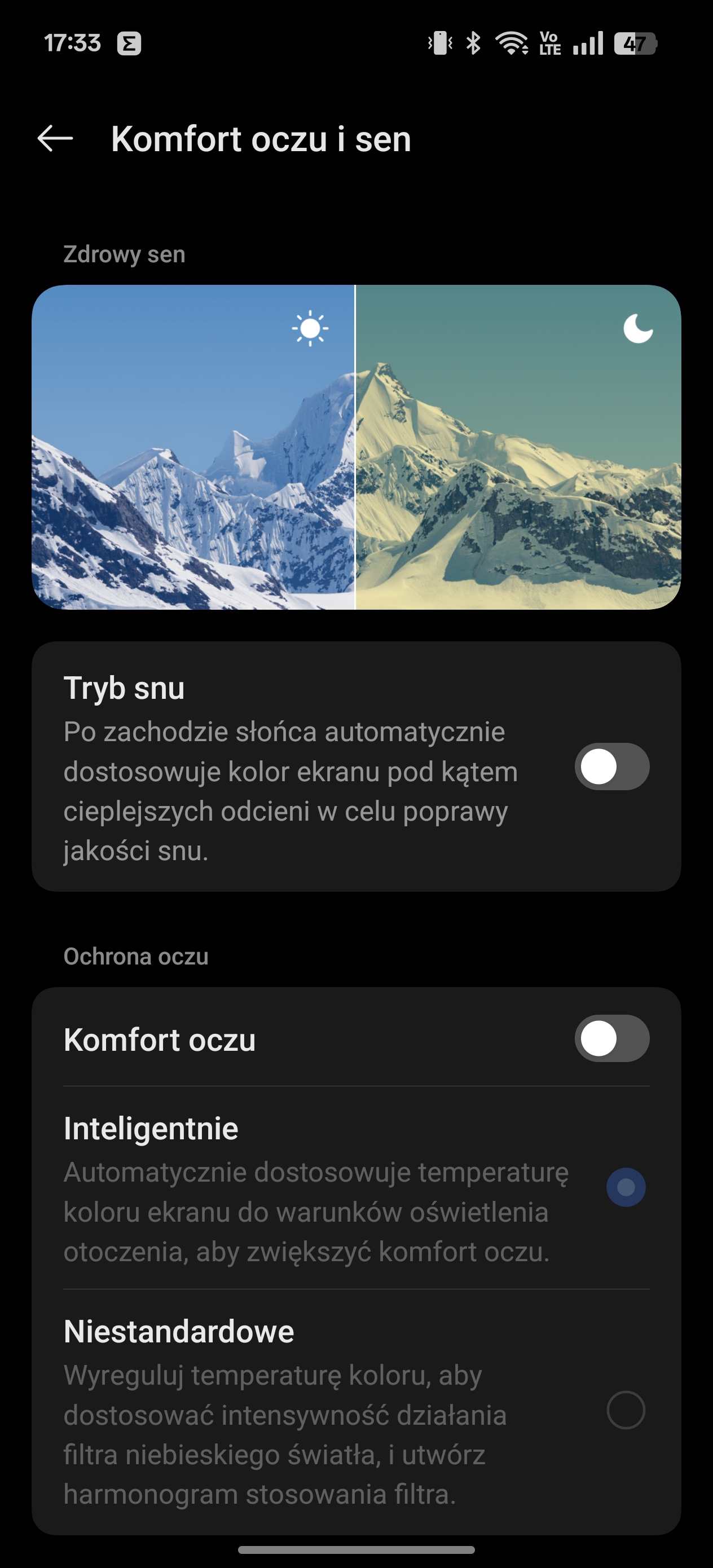Go back from Komfort oczu i sen
The image size is (713, 1568).
coord(55,139)
